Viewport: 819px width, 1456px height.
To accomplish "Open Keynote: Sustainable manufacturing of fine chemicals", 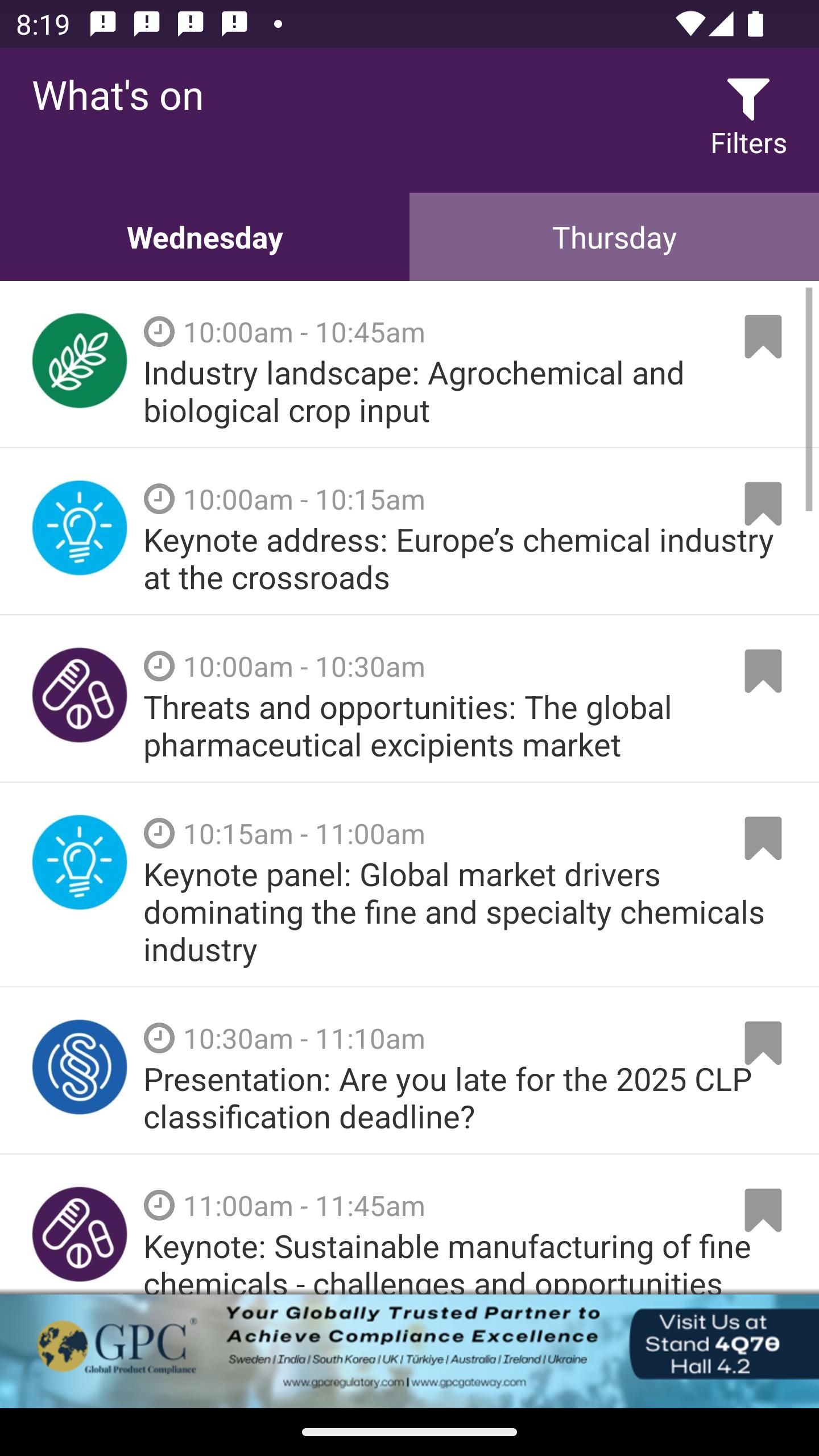I will (409, 1225).
